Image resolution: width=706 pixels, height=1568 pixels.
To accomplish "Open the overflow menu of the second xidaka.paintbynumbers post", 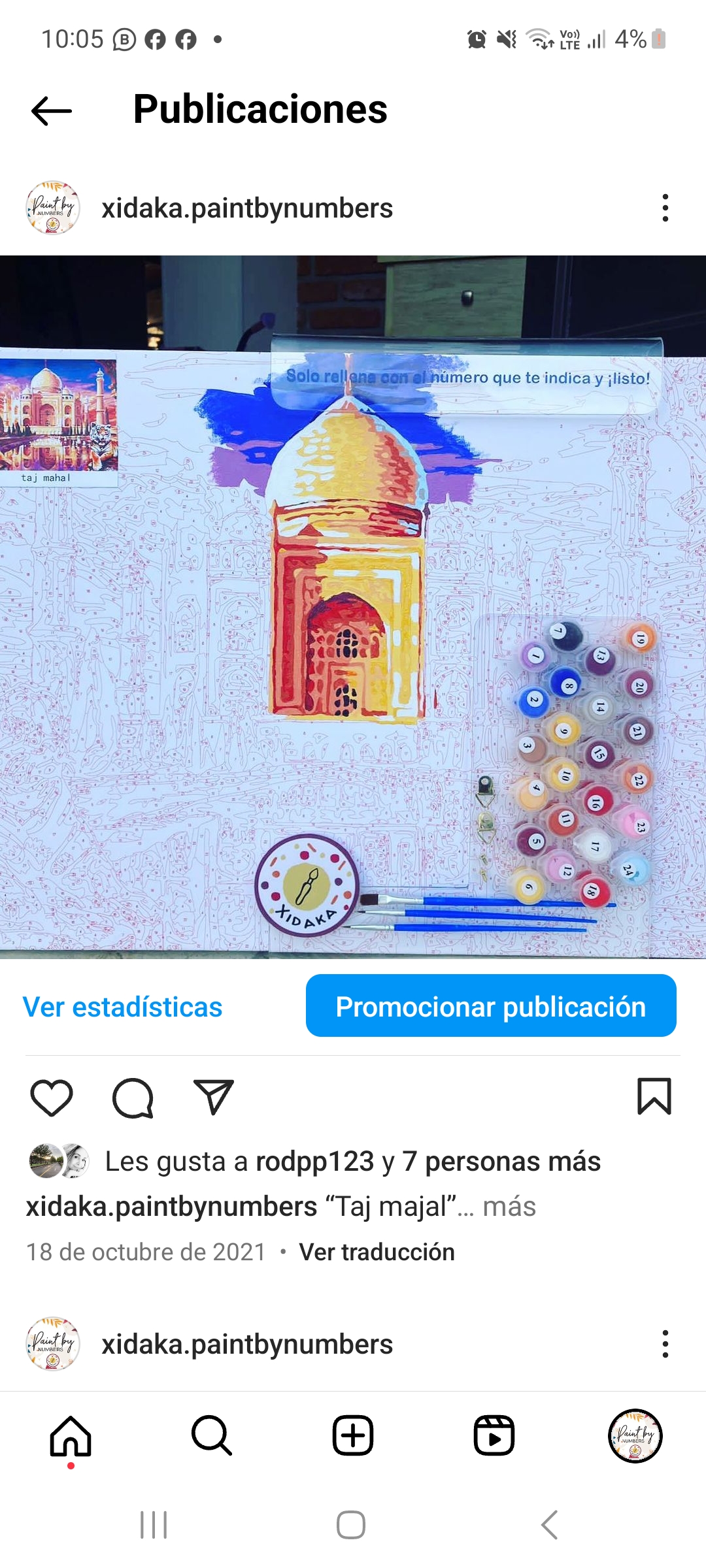I will point(665,1344).
